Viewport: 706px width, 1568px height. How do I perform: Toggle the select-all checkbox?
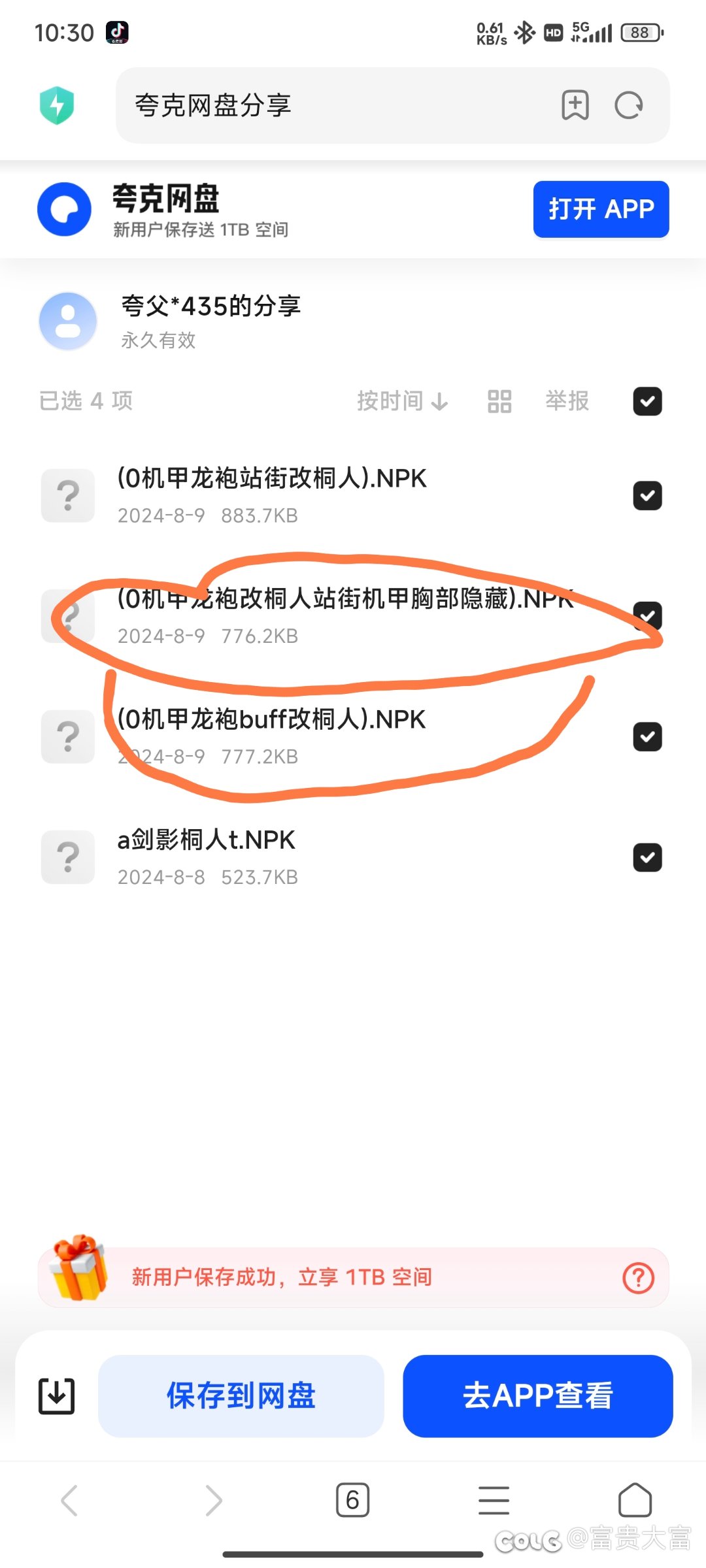point(647,401)
